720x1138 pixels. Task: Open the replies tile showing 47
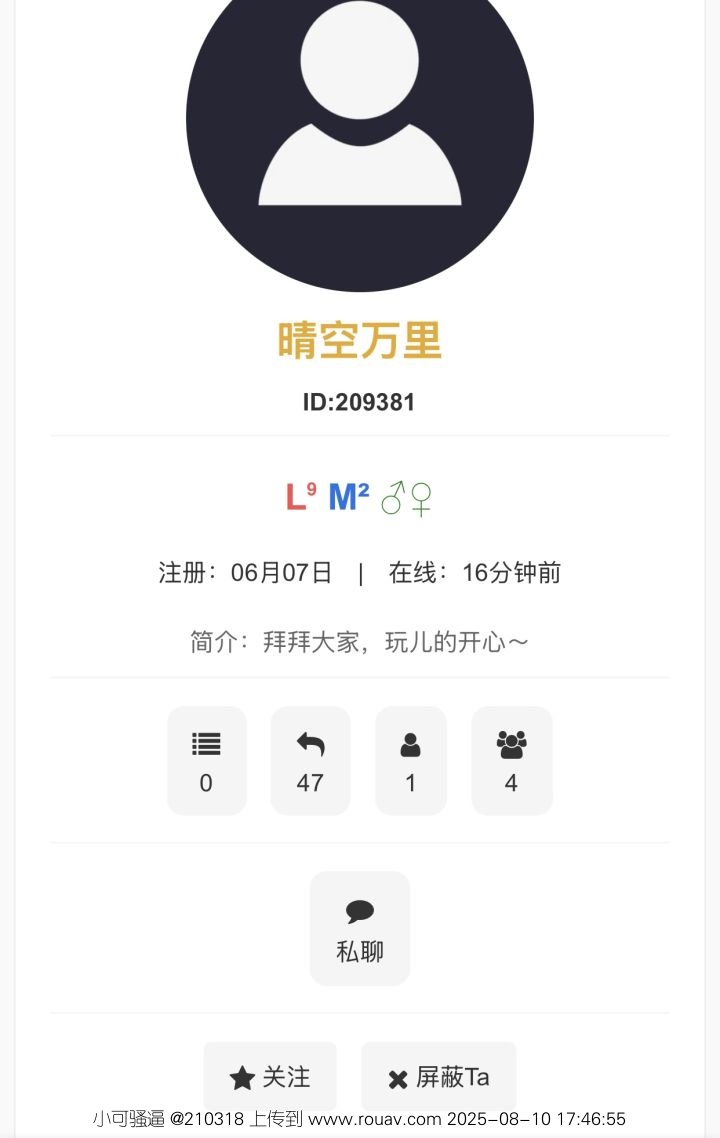tap(310, 761)
